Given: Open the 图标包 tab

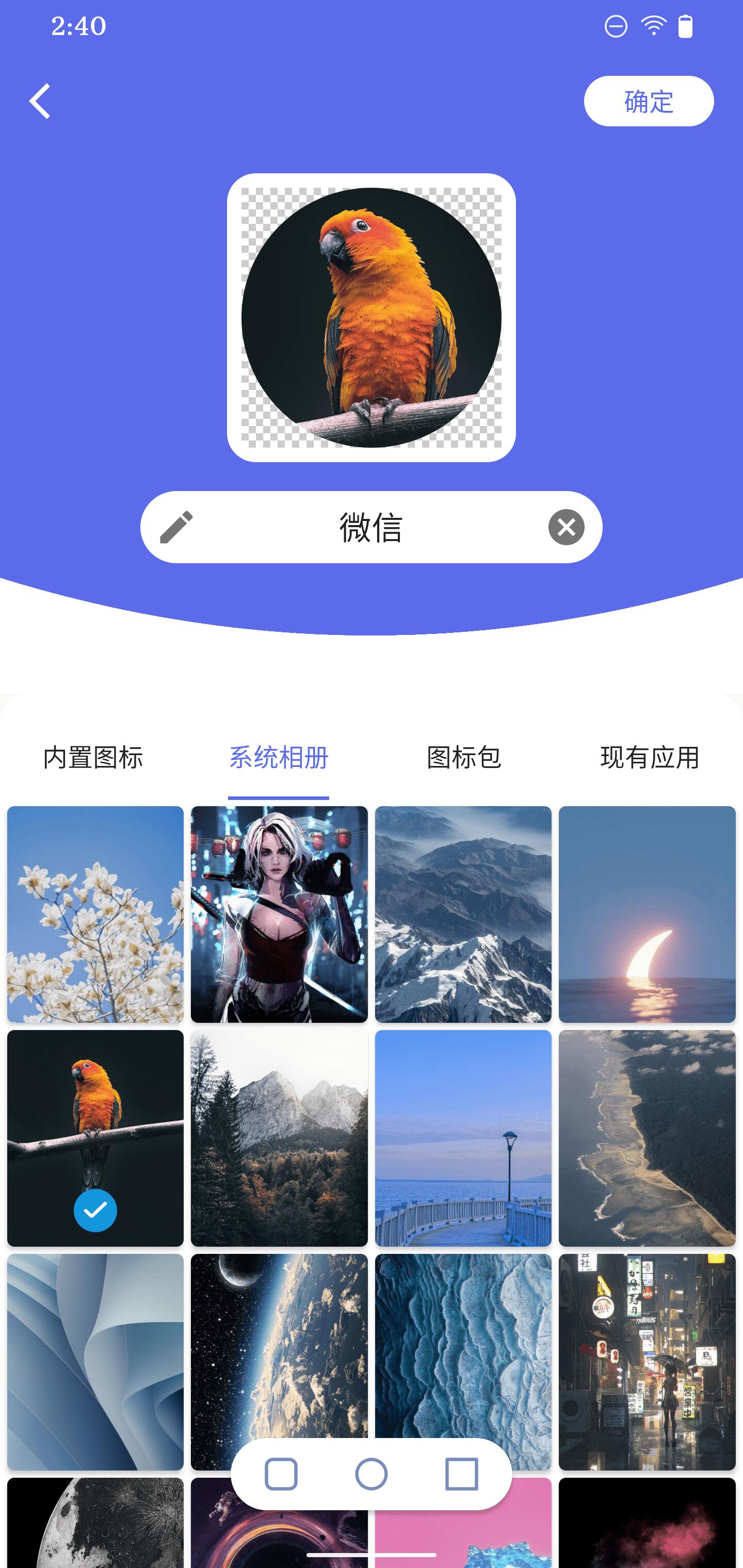Looking at the screenshot, I should (463, 758).
